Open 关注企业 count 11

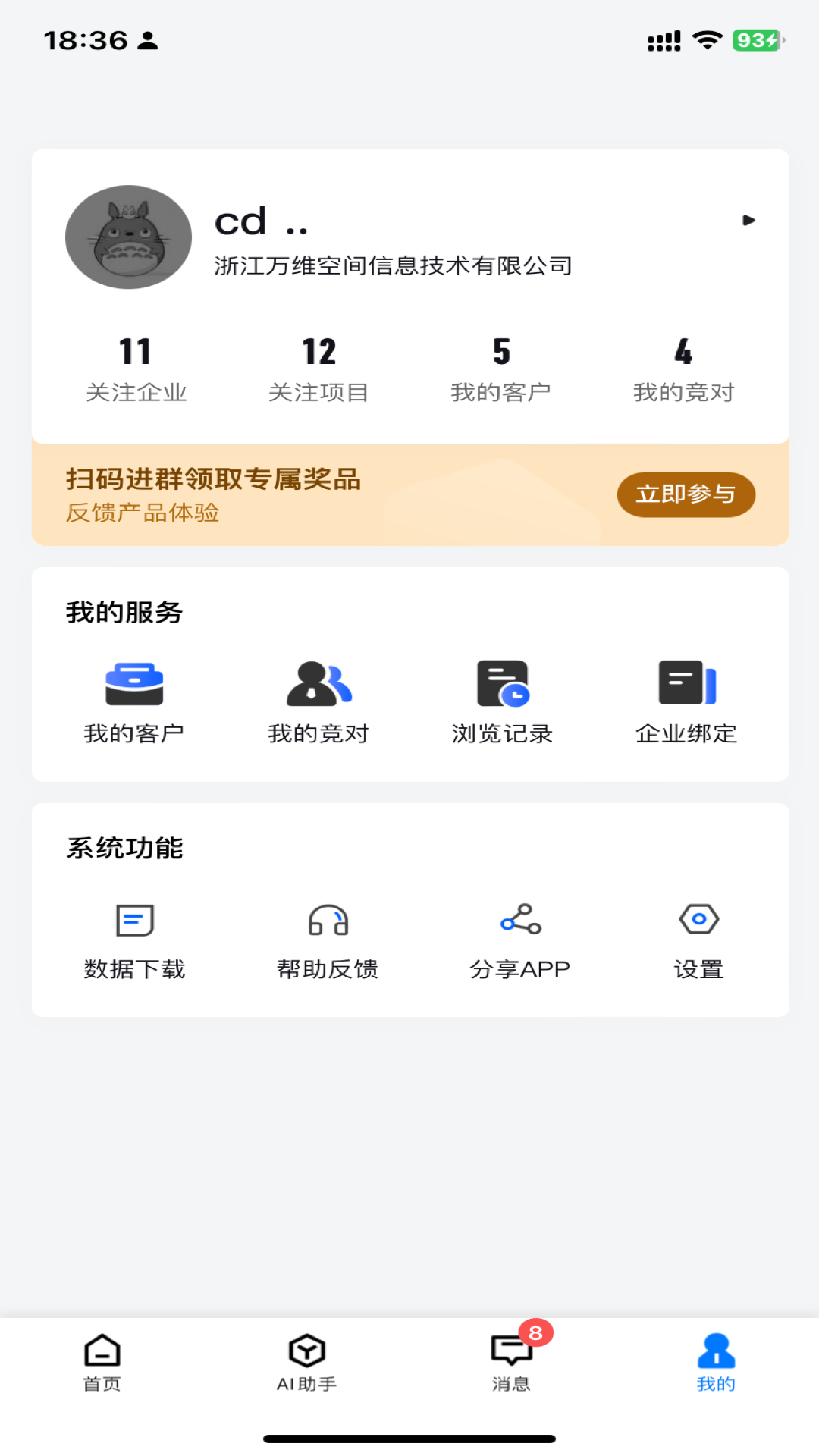tap(136, 369)
